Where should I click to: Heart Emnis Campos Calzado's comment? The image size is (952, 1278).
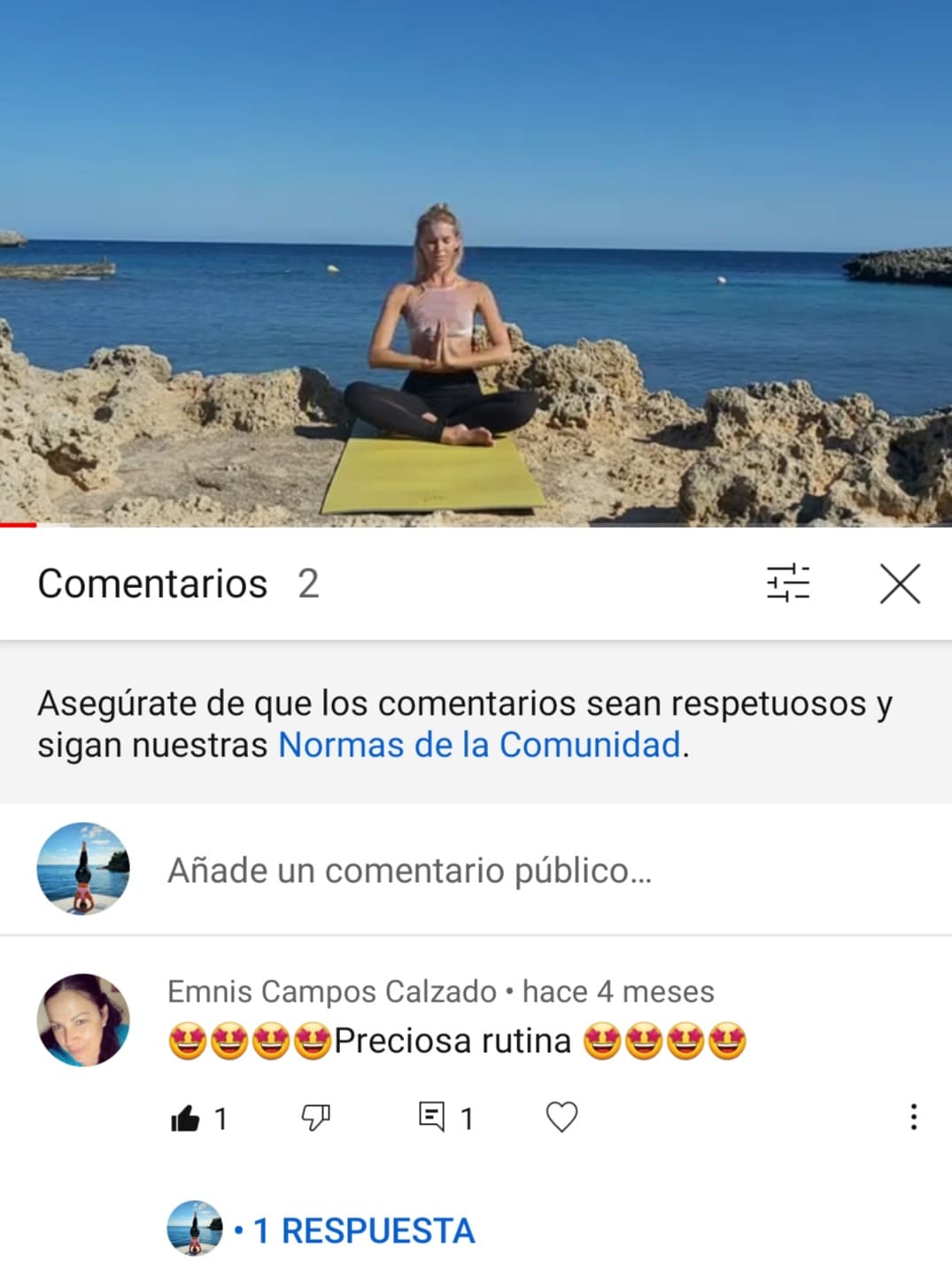tap(561, 1117)
